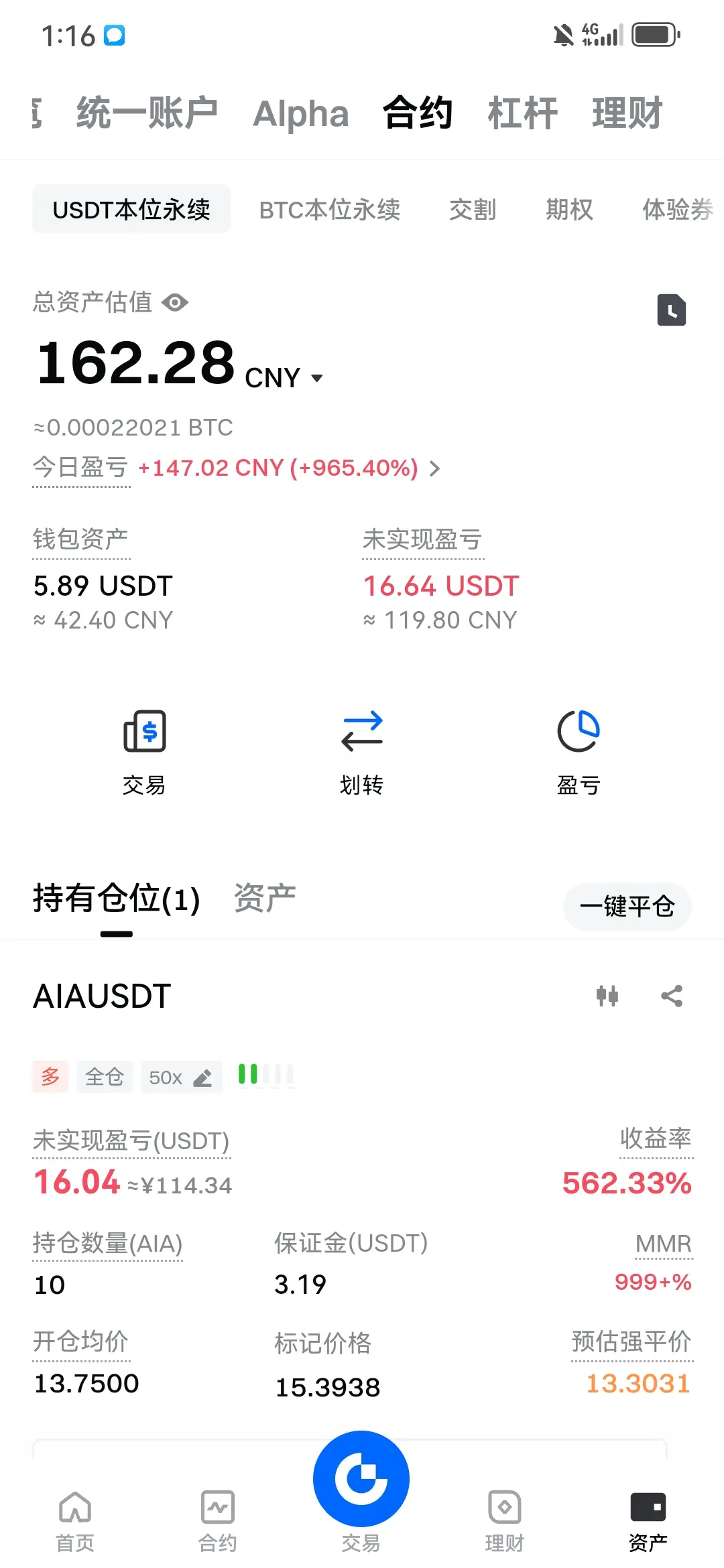Select the 交割 chip
724x1568 pixels.
(x=473, y=209)
